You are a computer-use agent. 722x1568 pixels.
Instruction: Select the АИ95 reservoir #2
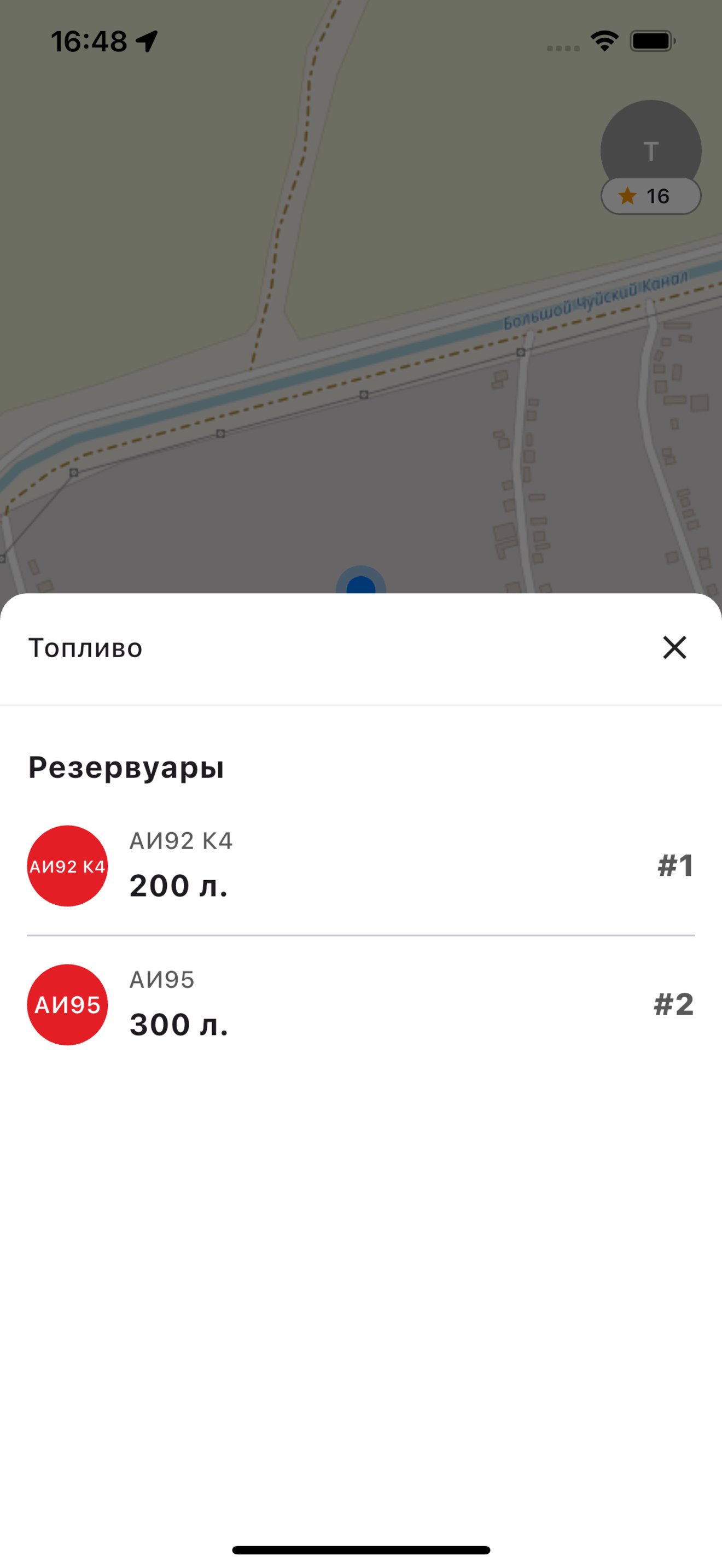coord(361,1004)
